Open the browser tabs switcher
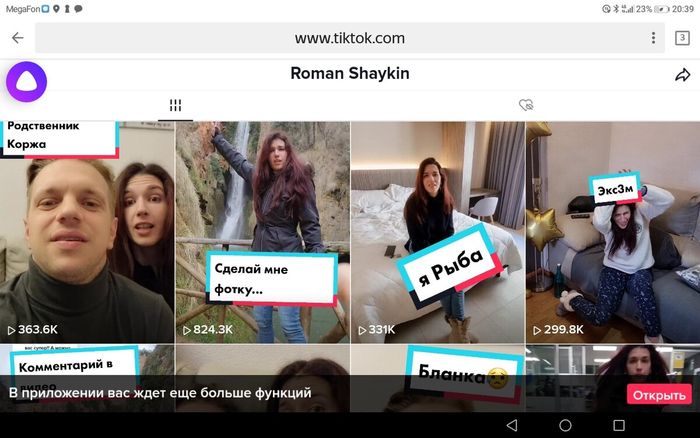The height and width of the screenshot is (438, 700). 682,38
